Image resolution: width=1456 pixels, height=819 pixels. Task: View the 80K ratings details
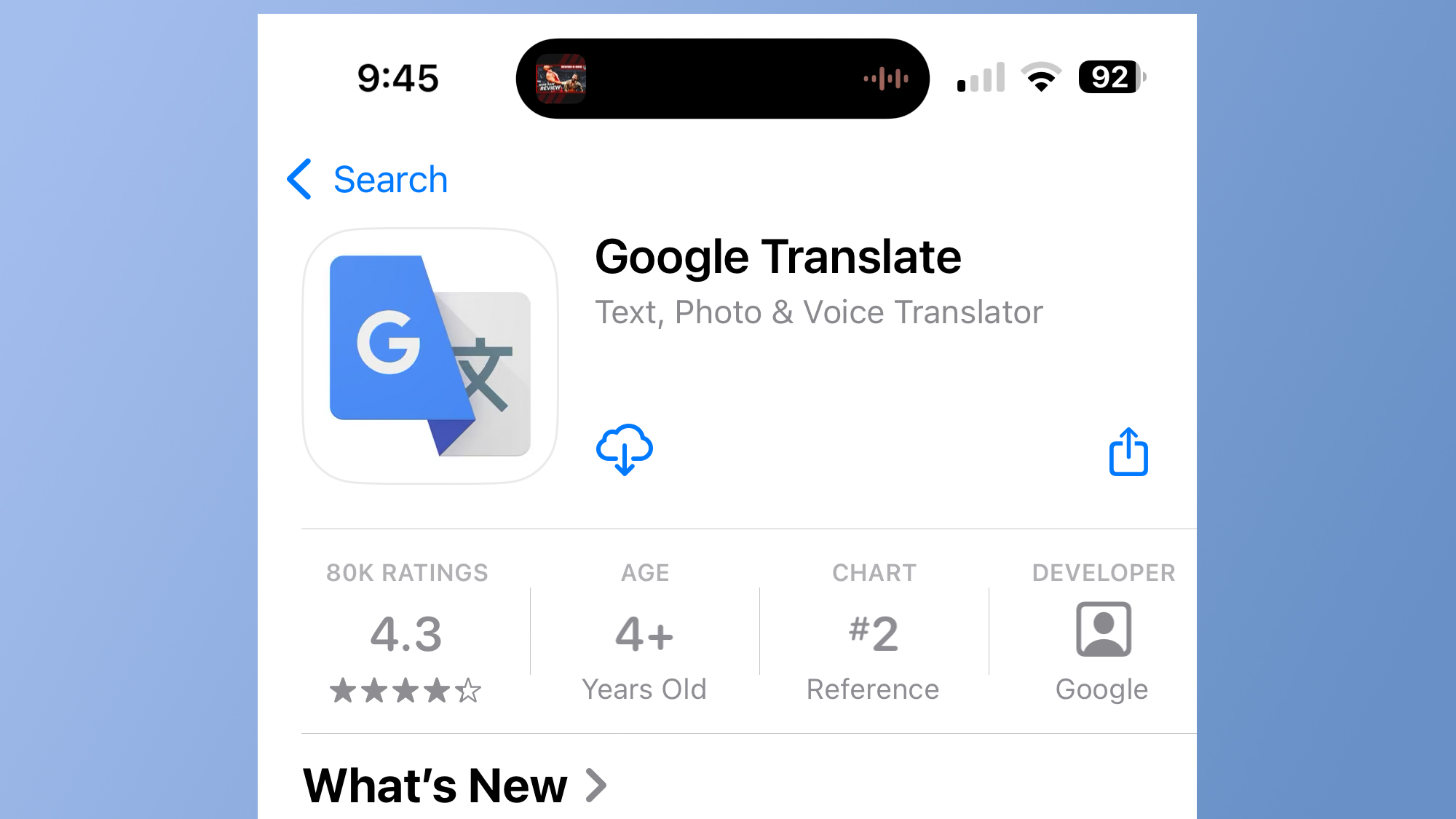pos(406,633)
